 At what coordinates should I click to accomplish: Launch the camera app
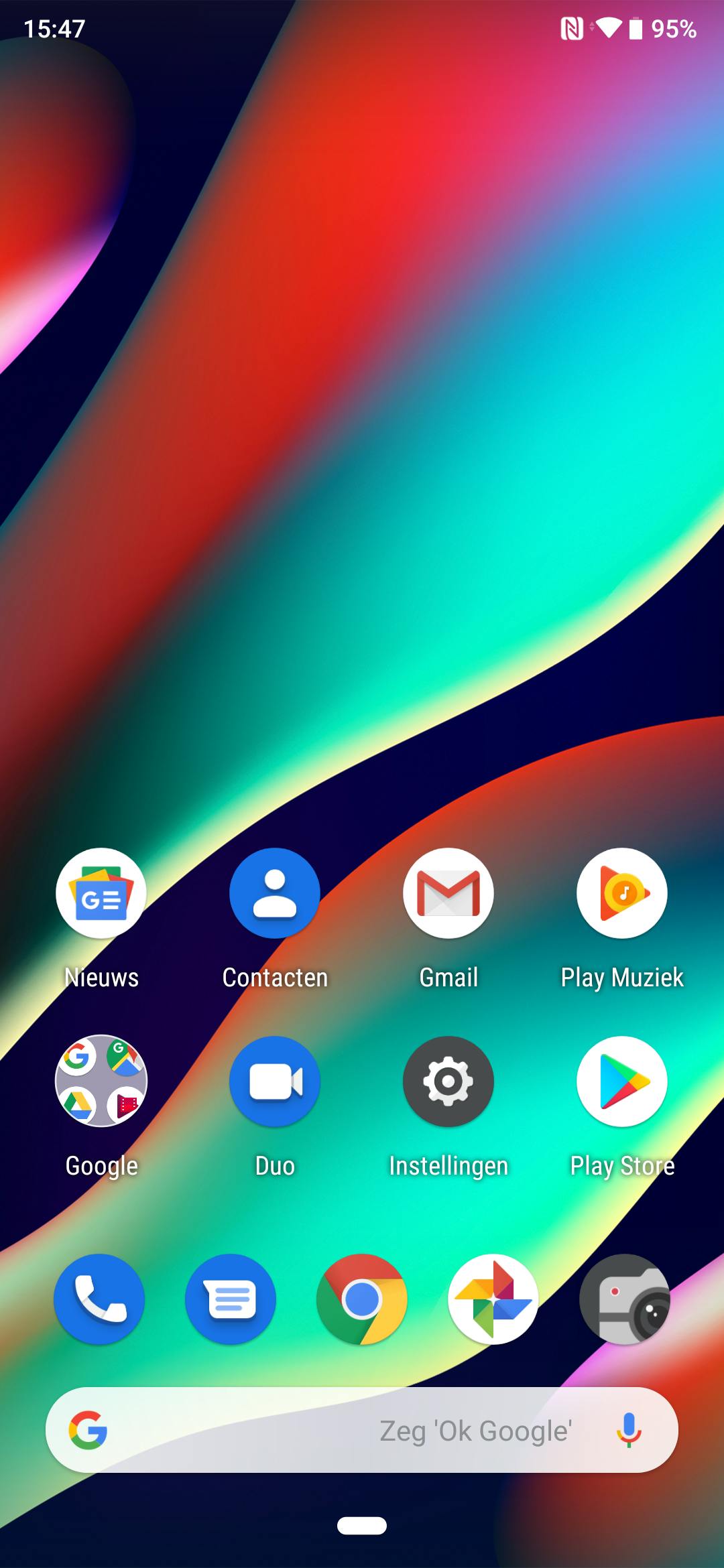[x=625, y=1299]
